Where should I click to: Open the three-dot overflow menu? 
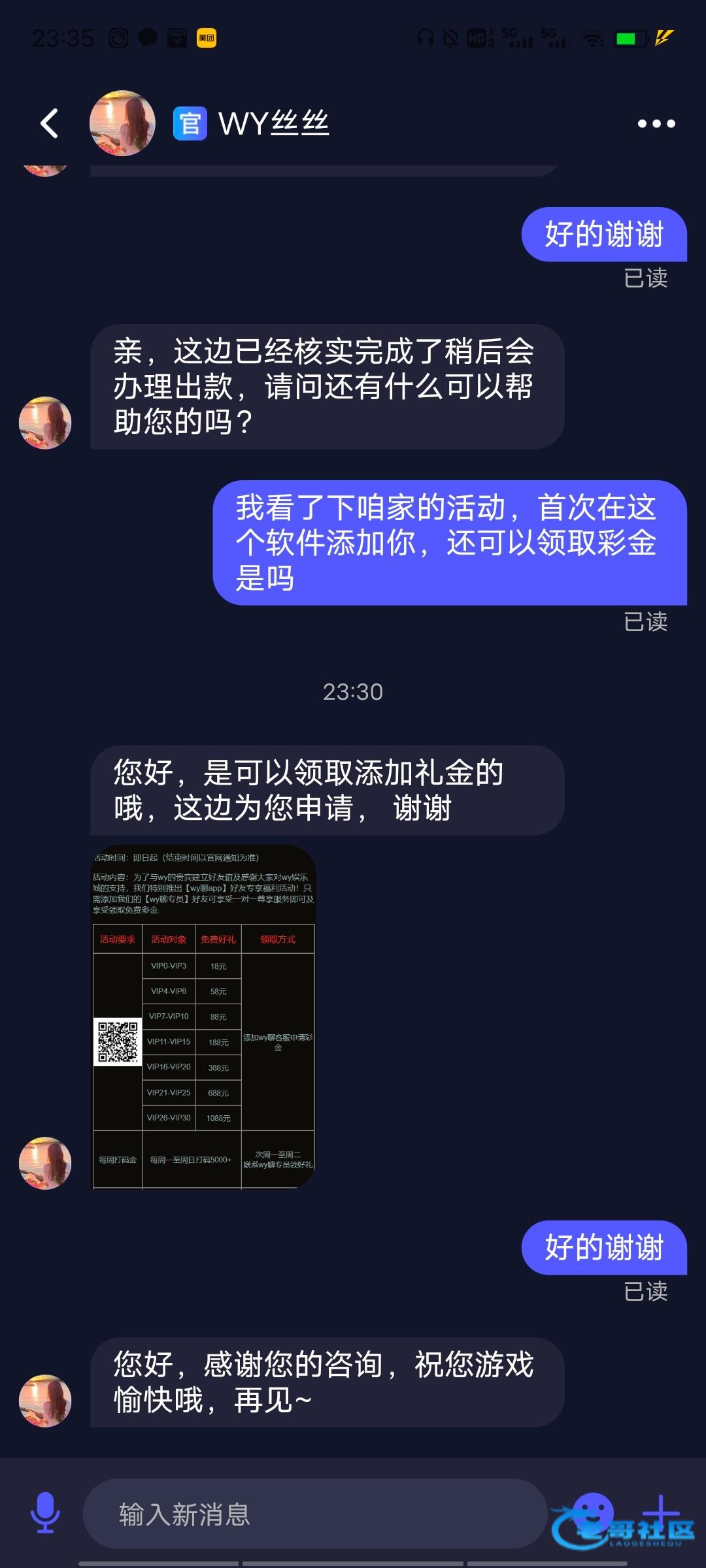point(656,123)
